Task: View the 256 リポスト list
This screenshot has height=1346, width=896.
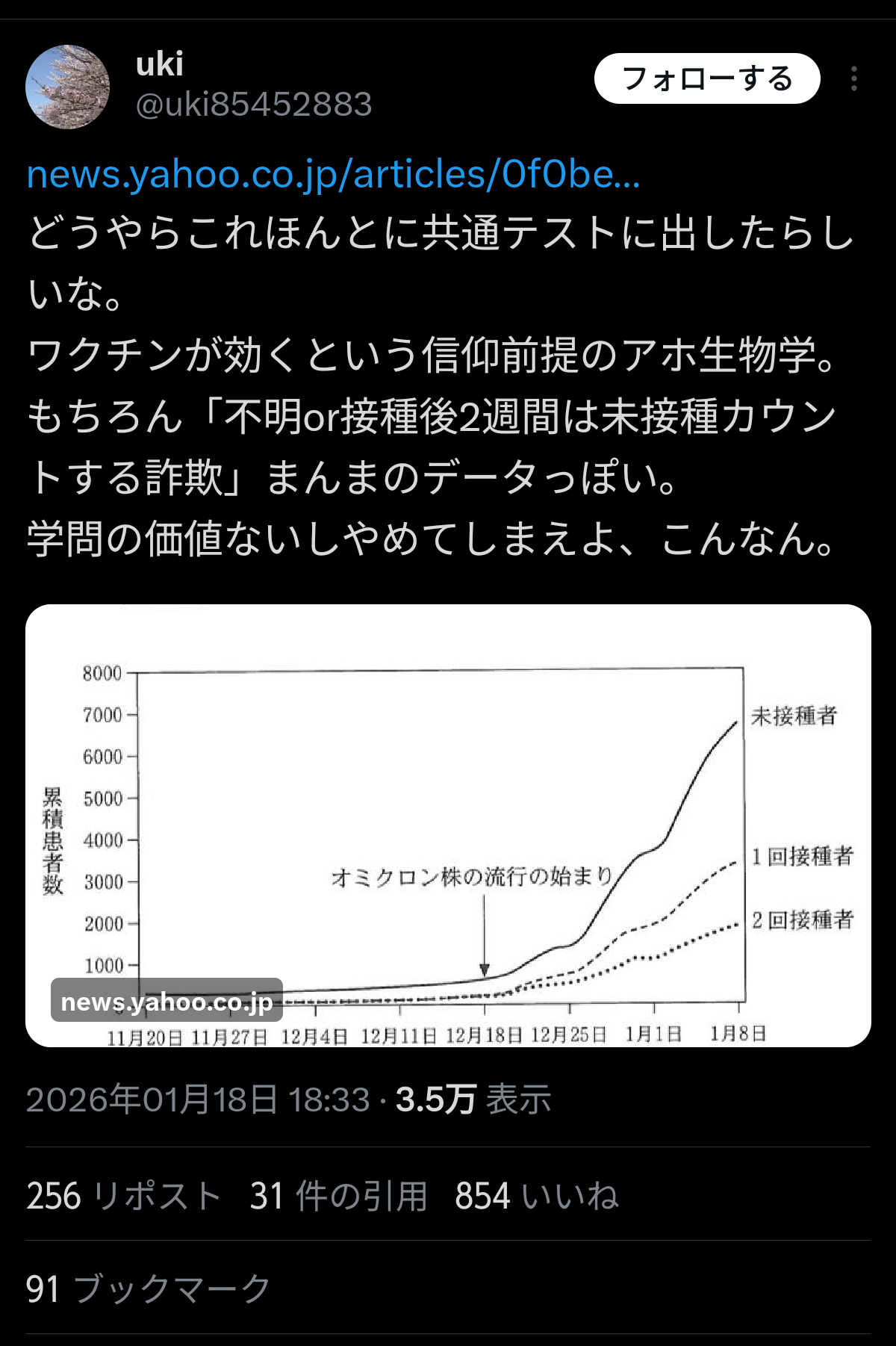Action: tap(123, 1196)
